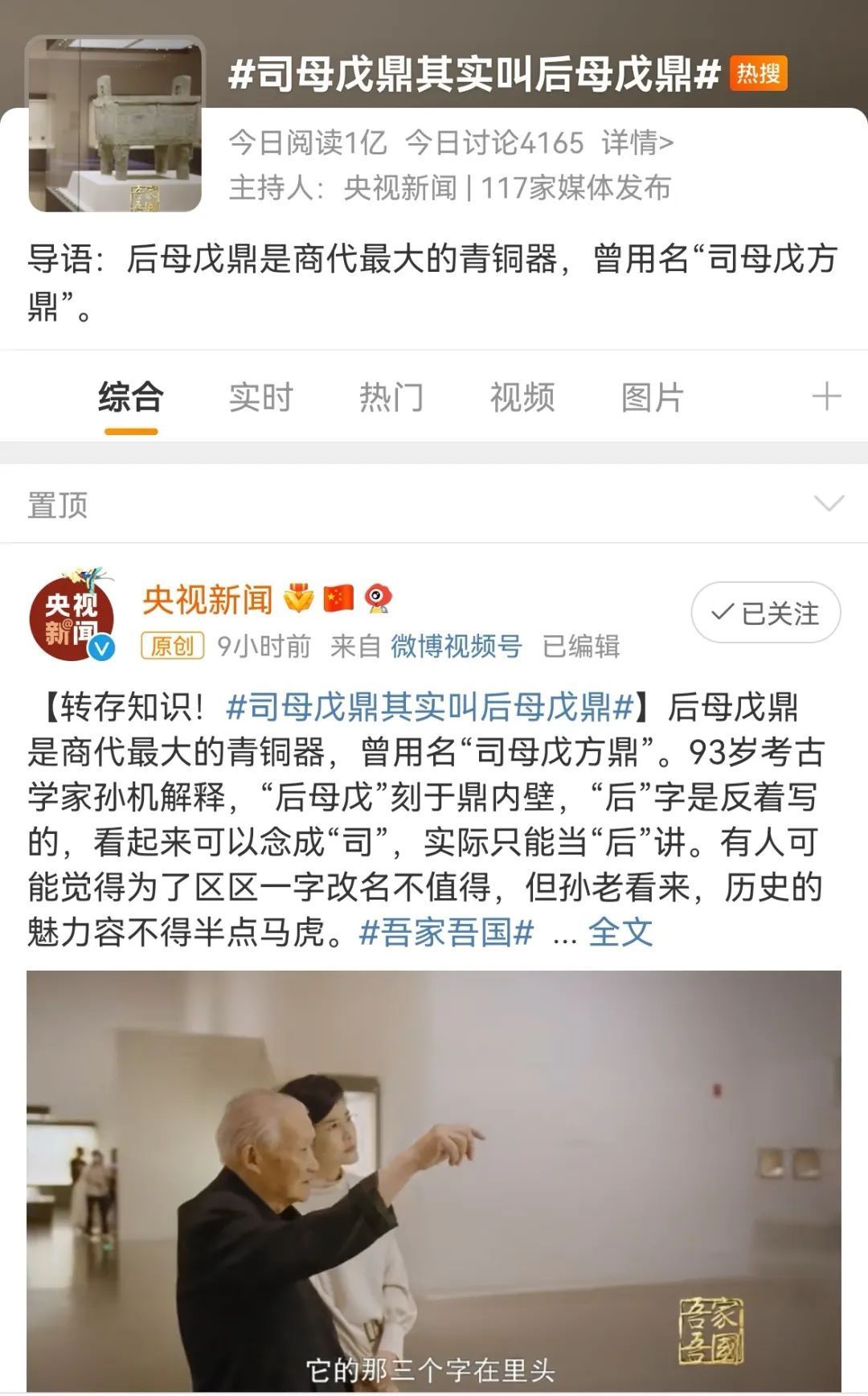Open the 详情 topic details link
This screenshot has height=1396, width=868.
[637, 143]
